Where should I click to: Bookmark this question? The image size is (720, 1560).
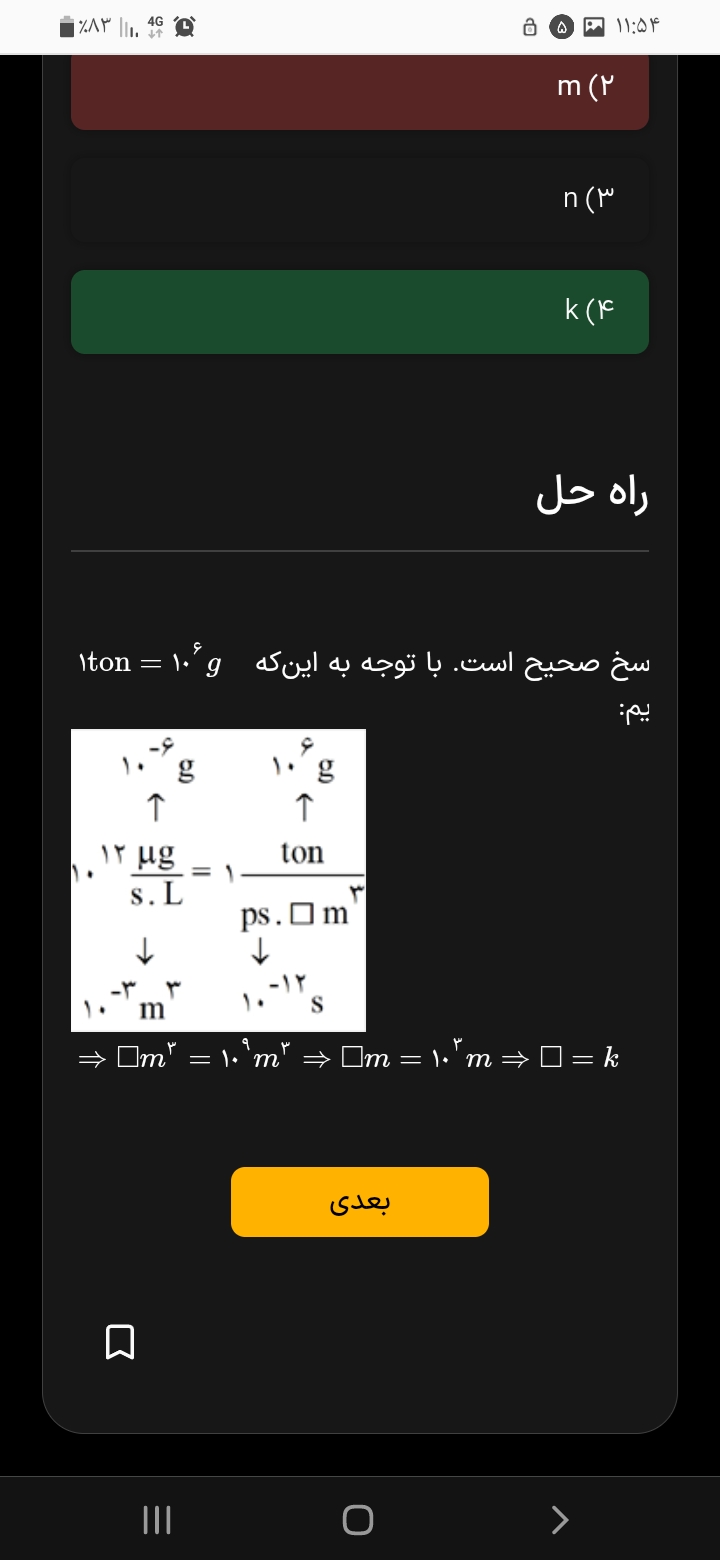click(119, 1342)
